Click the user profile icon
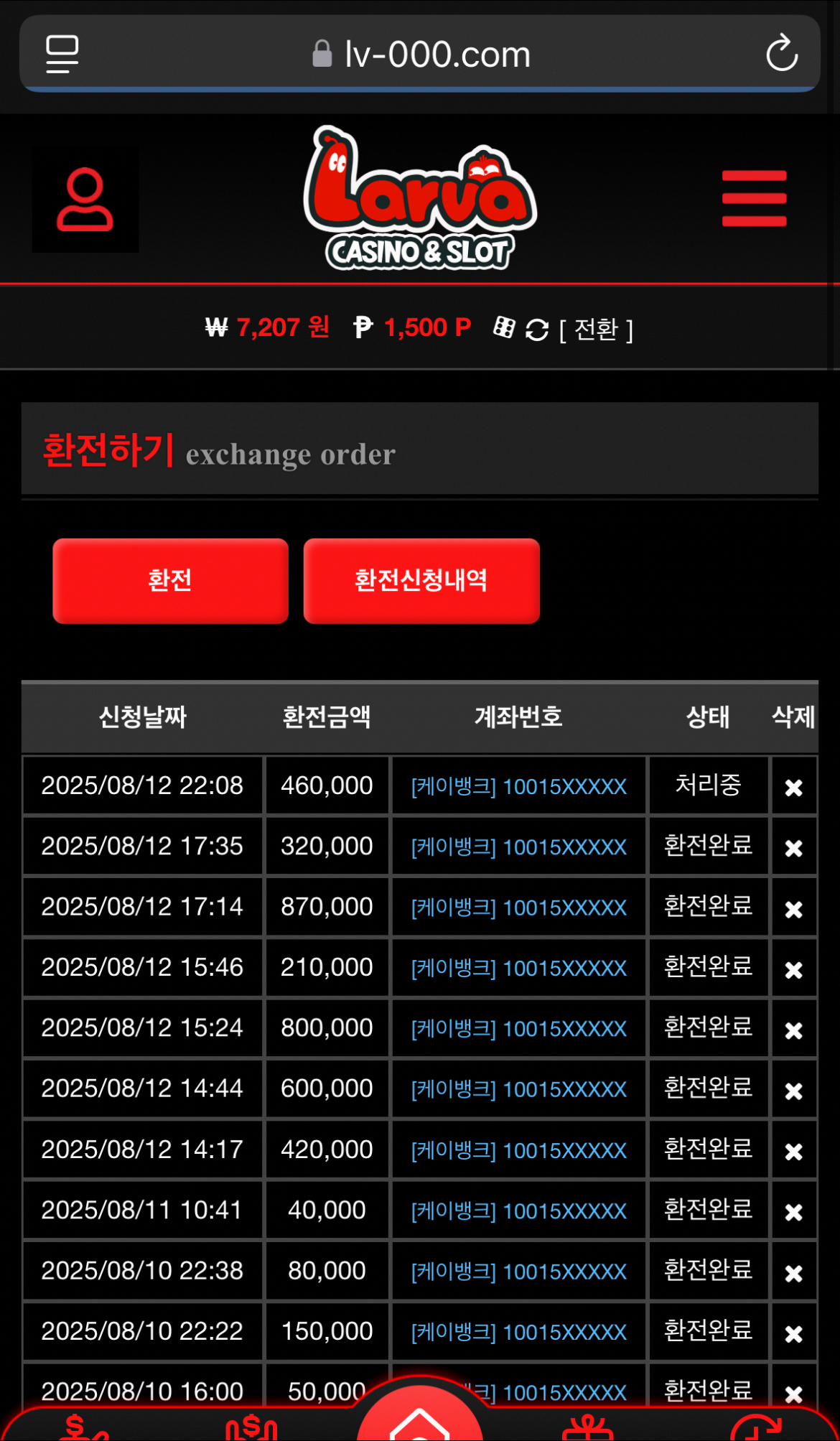Image resolution: width=840 pixels, height=1441 pixels. click(84, 200)
